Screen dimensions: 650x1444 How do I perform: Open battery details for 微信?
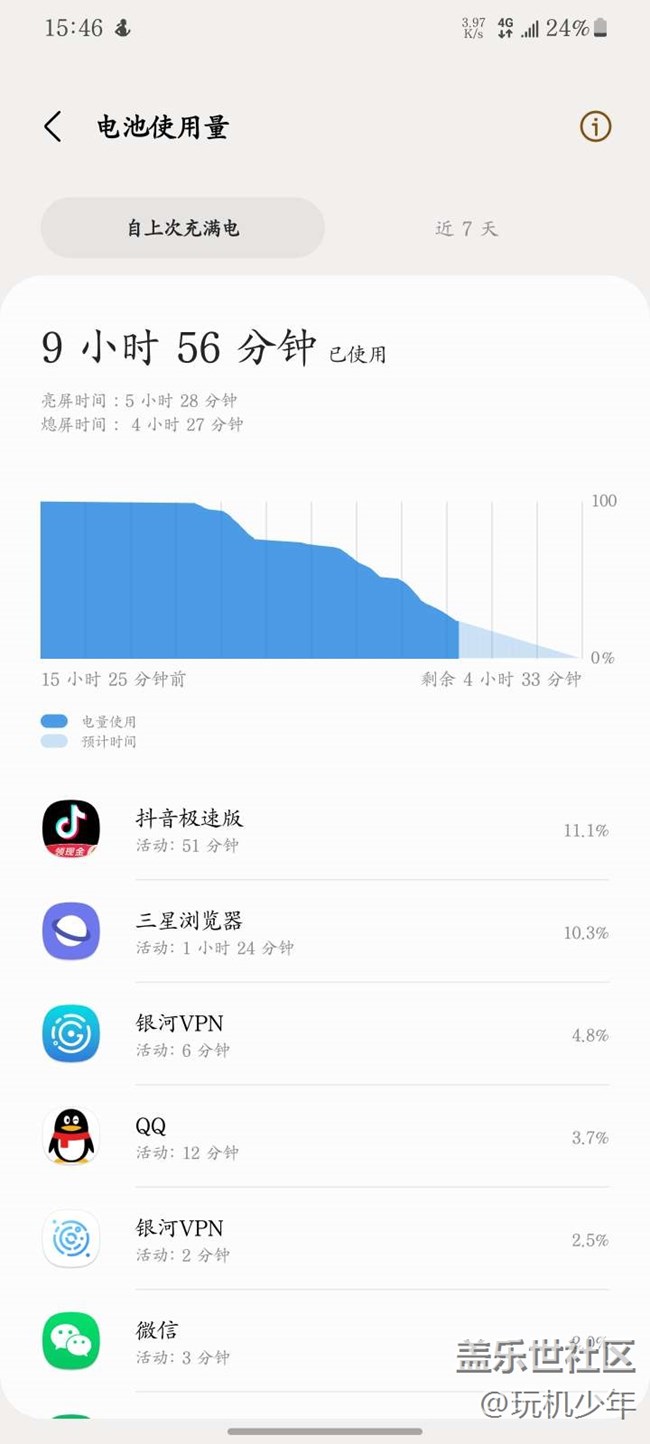[325, 1342]
